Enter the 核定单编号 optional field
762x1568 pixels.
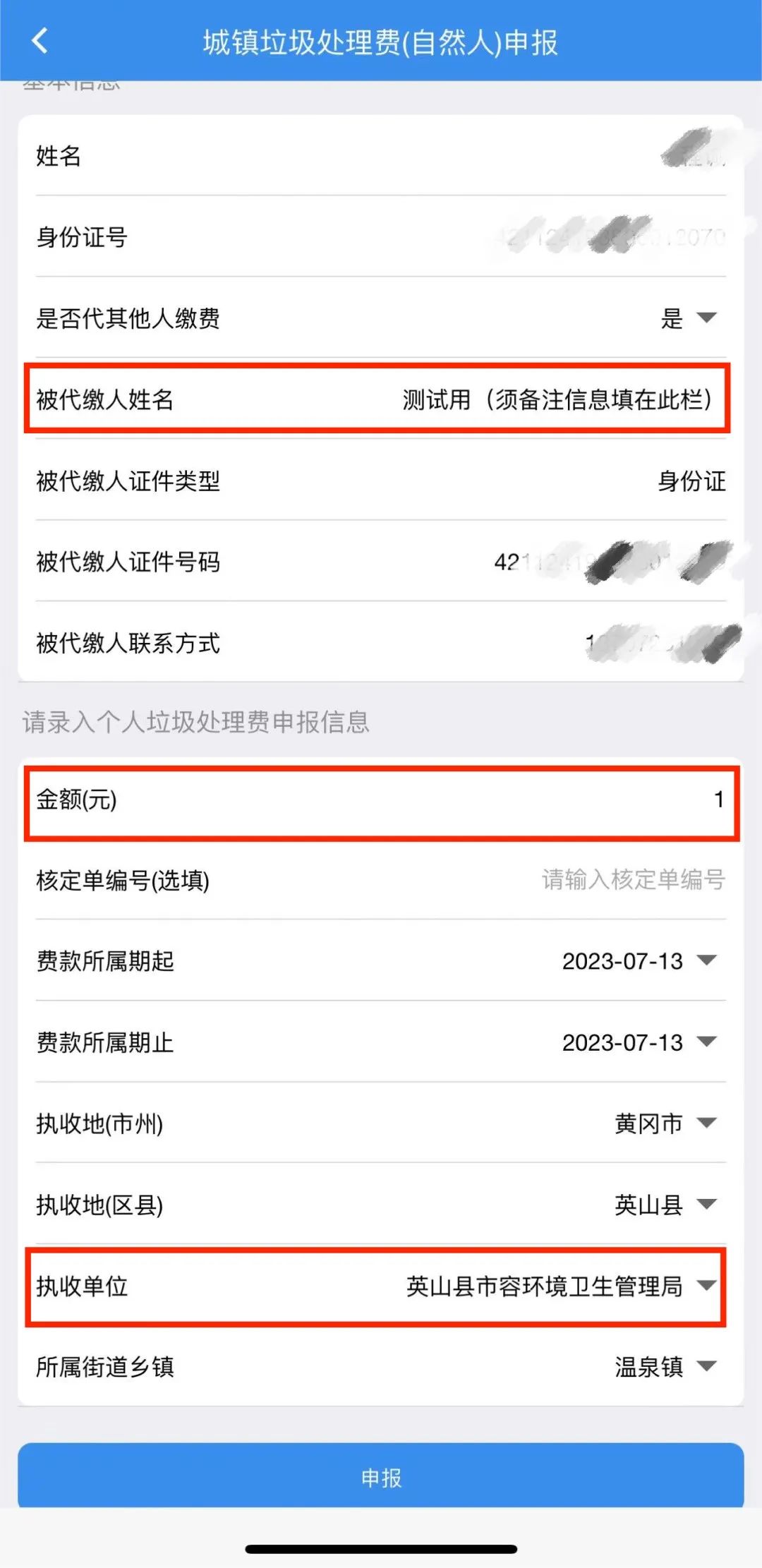(x=632, y=880)
